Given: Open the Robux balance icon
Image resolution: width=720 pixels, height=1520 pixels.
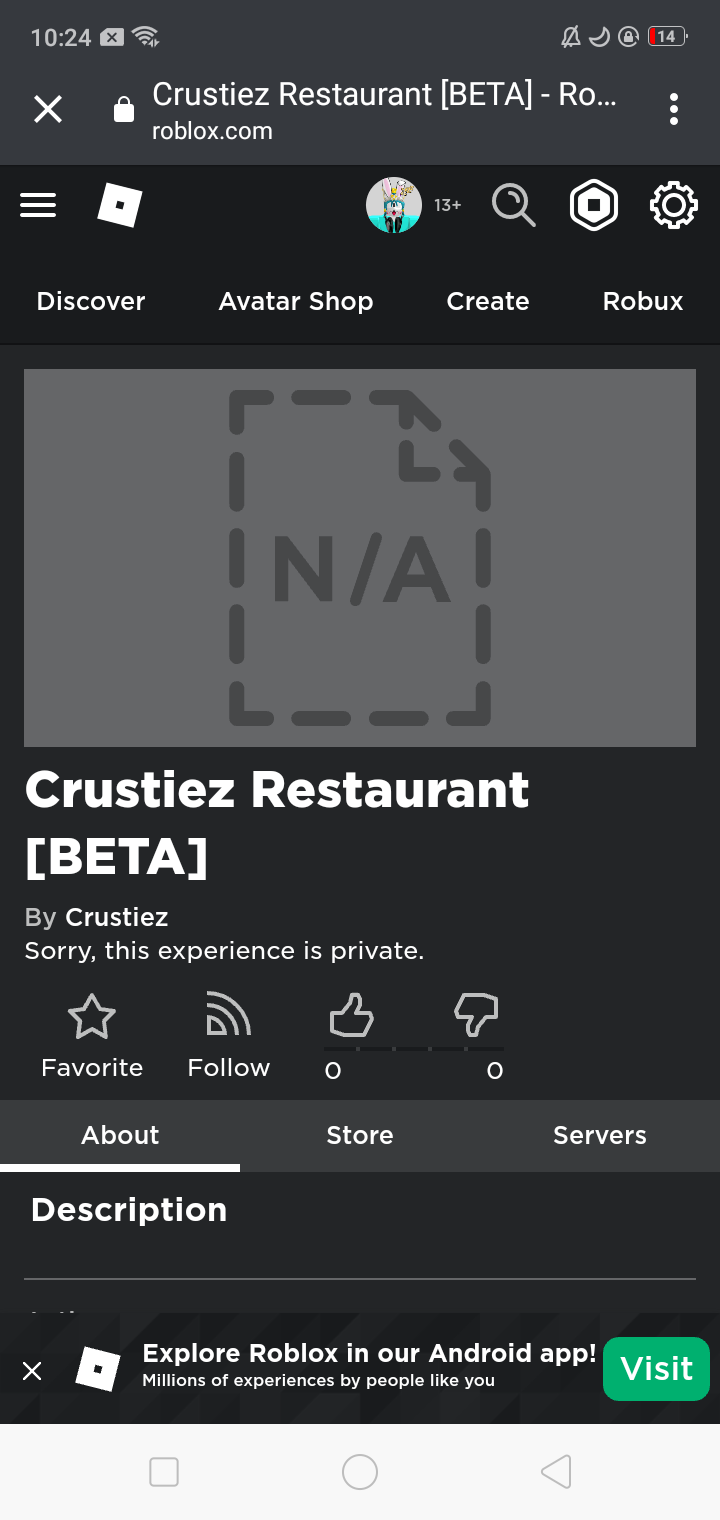Looking at the screenshot, I should tap(594, 205).
